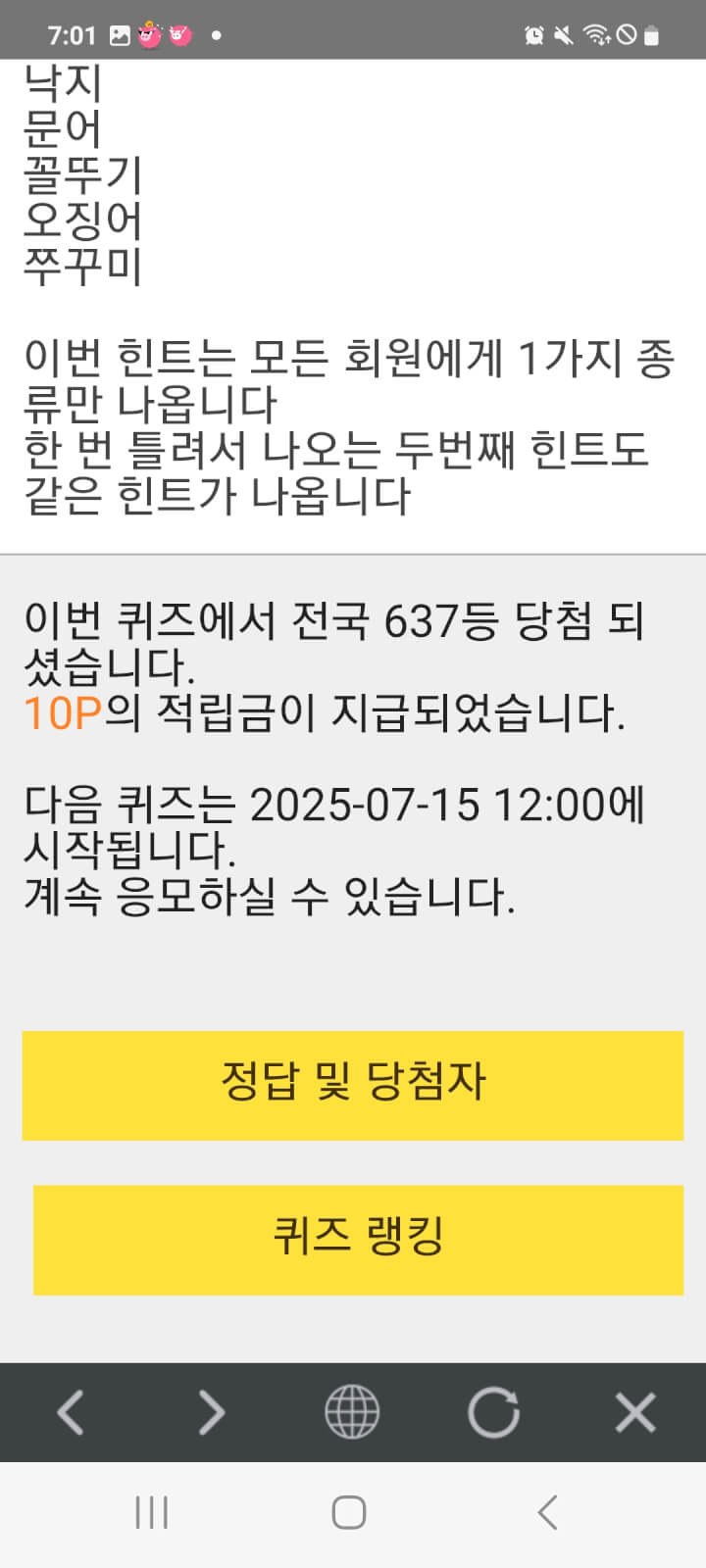706x1568 pixels.
Task: Reload the current page
Action: [x=493, y=1412]
